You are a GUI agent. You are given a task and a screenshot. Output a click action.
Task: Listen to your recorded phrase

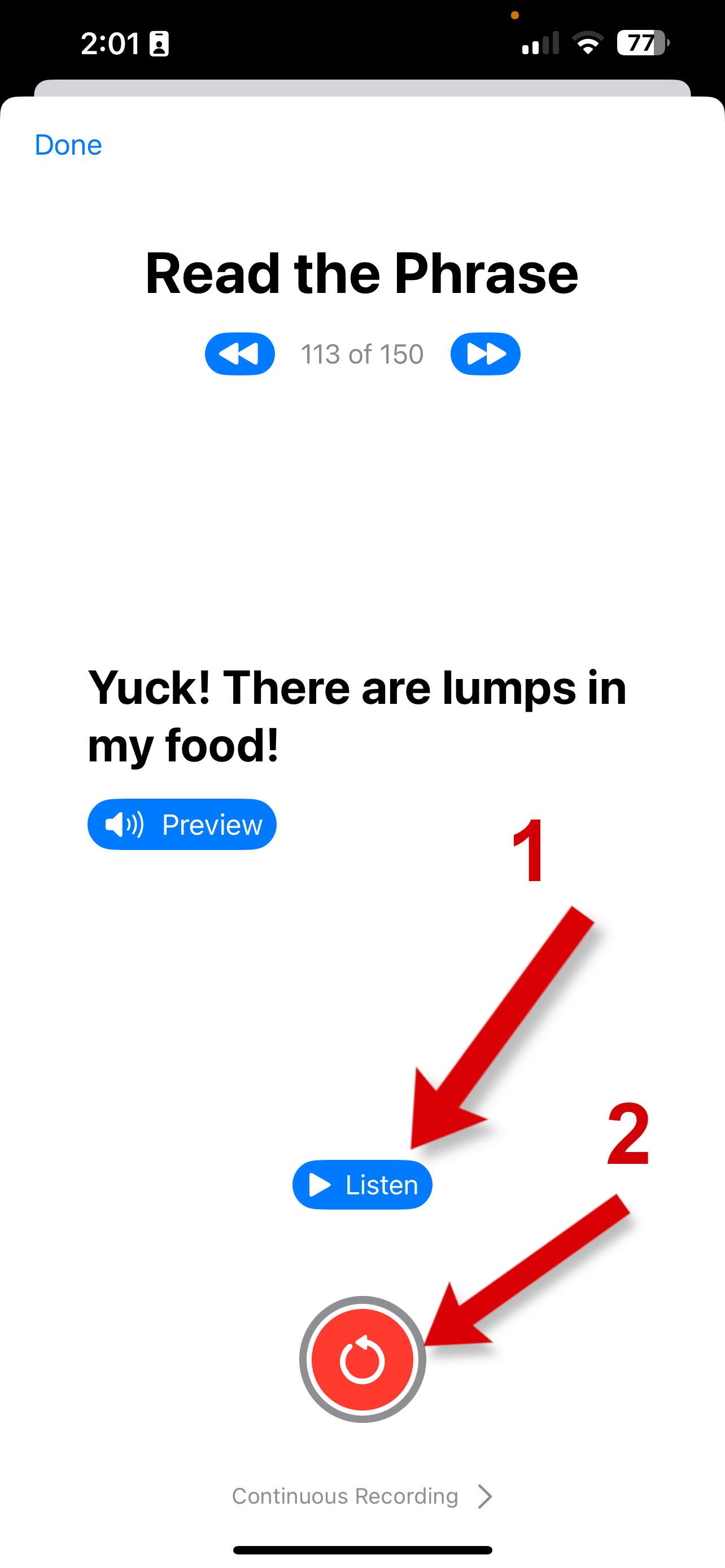(x=362, y=1185)
